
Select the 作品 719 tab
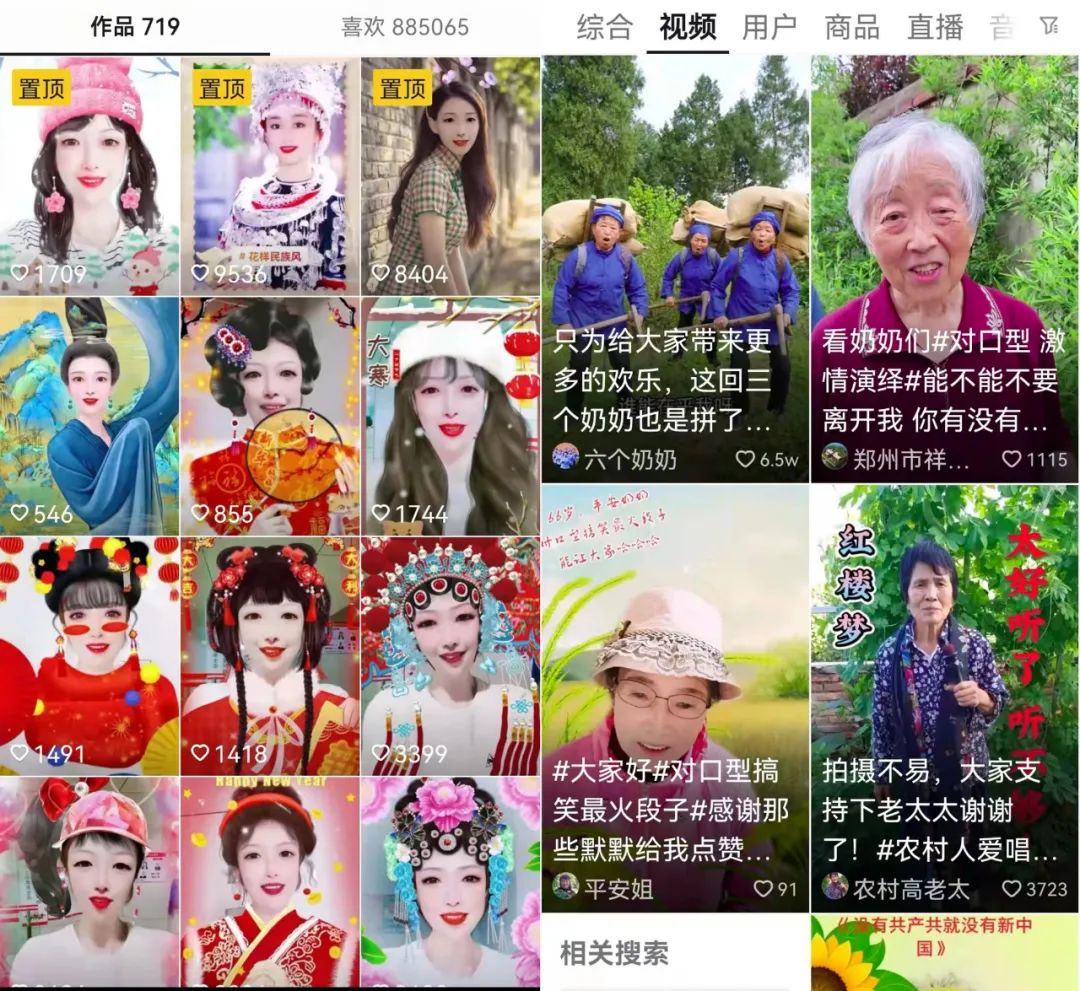pyautogui.click(x=135, y=27)
